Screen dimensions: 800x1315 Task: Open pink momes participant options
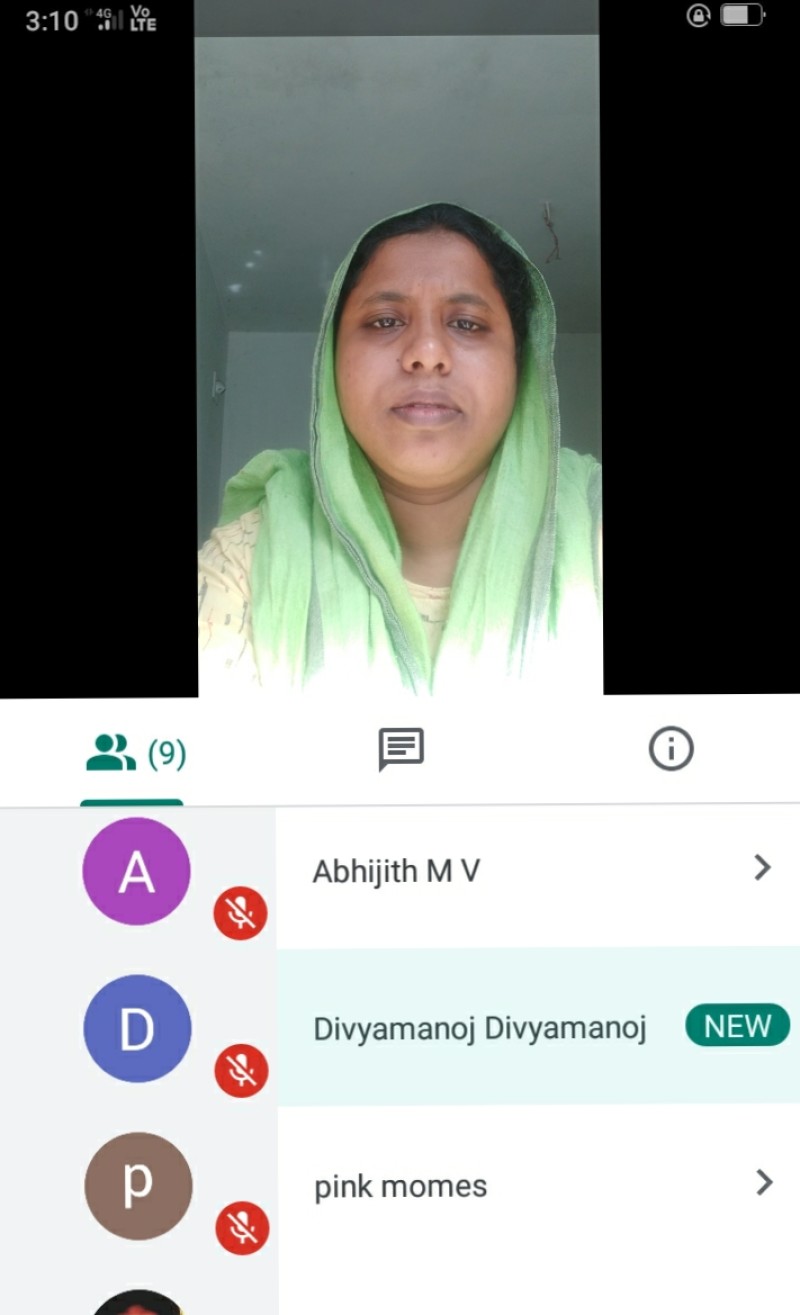tap(763, 1184)
